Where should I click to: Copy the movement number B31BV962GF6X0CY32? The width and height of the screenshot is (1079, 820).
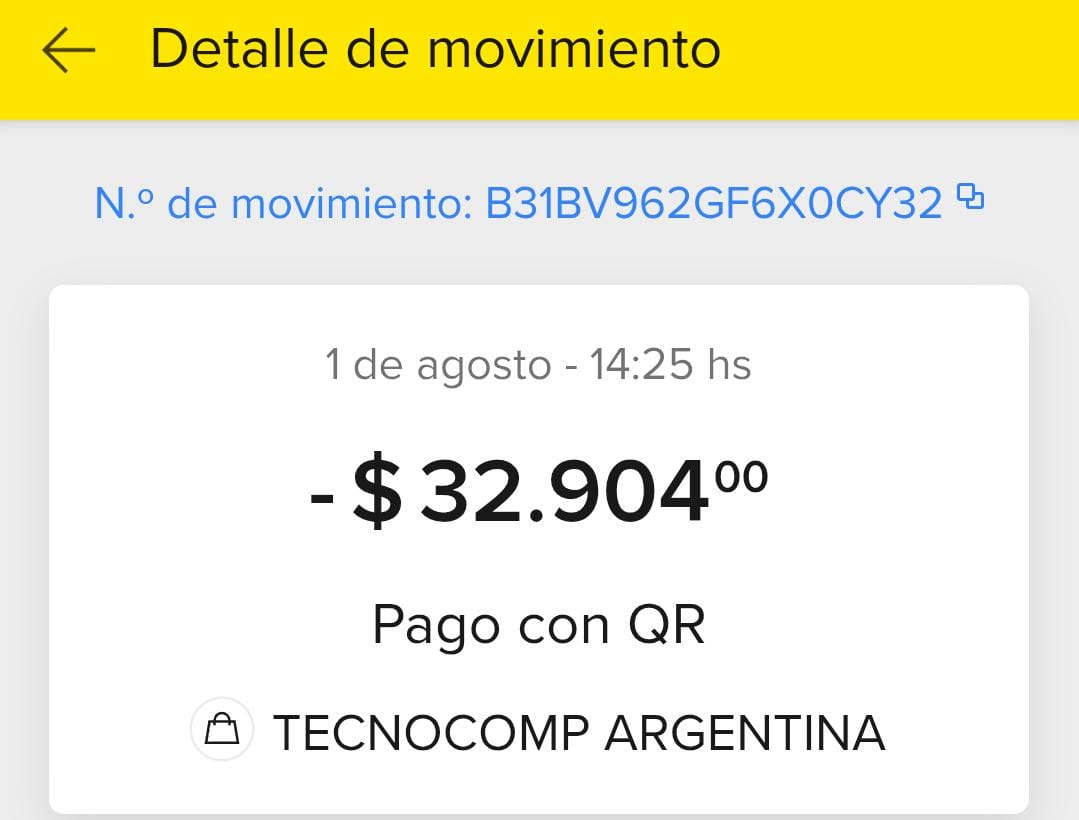(970, 197)
